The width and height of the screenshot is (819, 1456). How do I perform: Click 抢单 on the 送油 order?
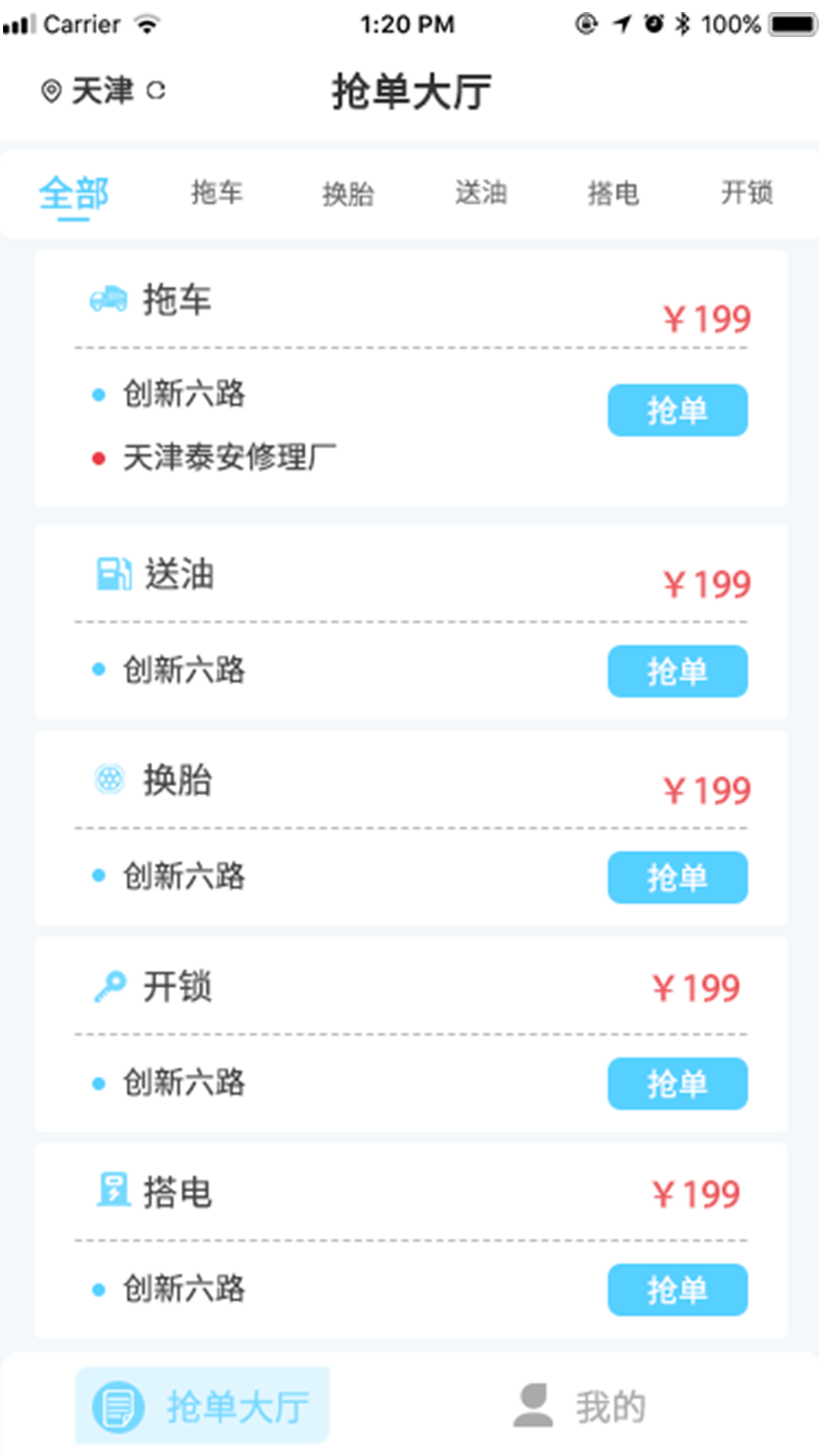[x=677, y=670]
